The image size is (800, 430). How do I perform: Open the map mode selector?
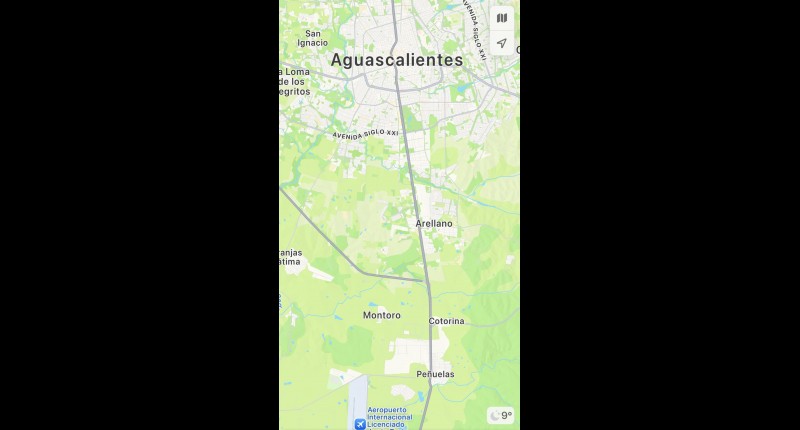coord(502,18)
